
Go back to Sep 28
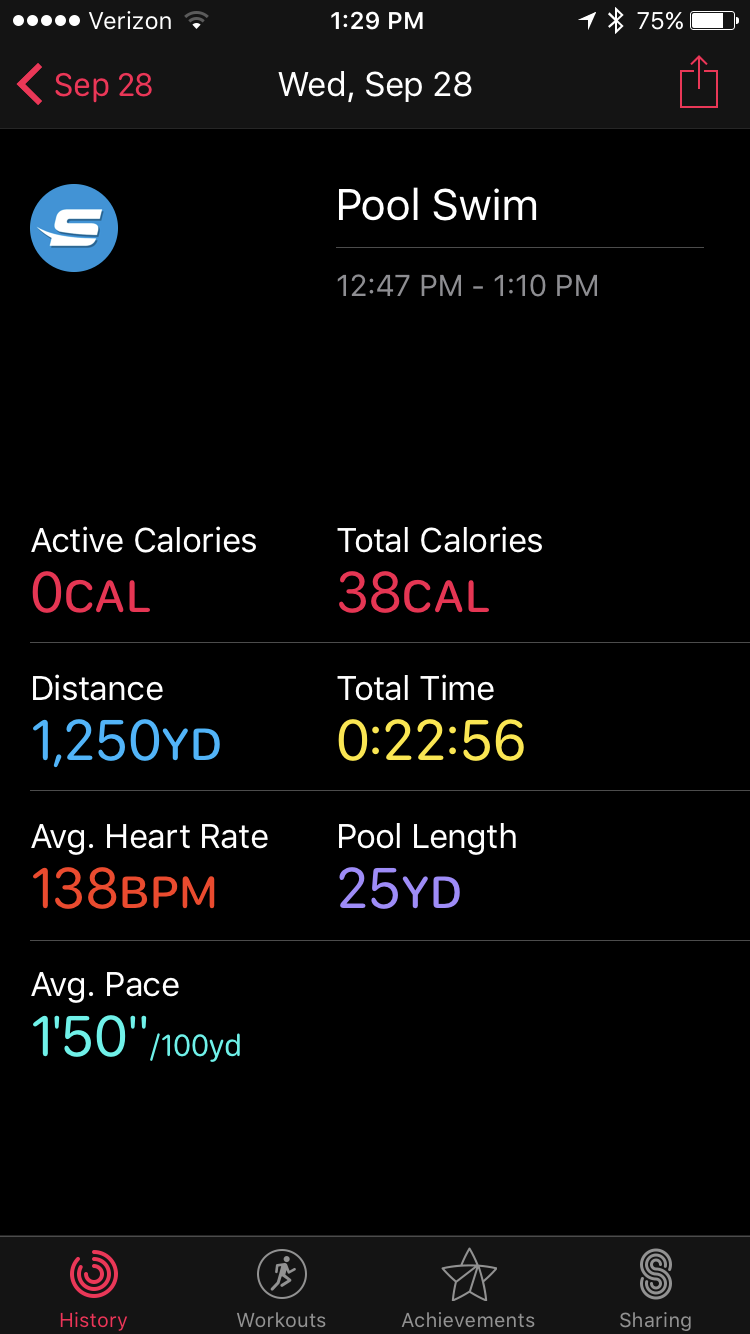coord(85,85)
